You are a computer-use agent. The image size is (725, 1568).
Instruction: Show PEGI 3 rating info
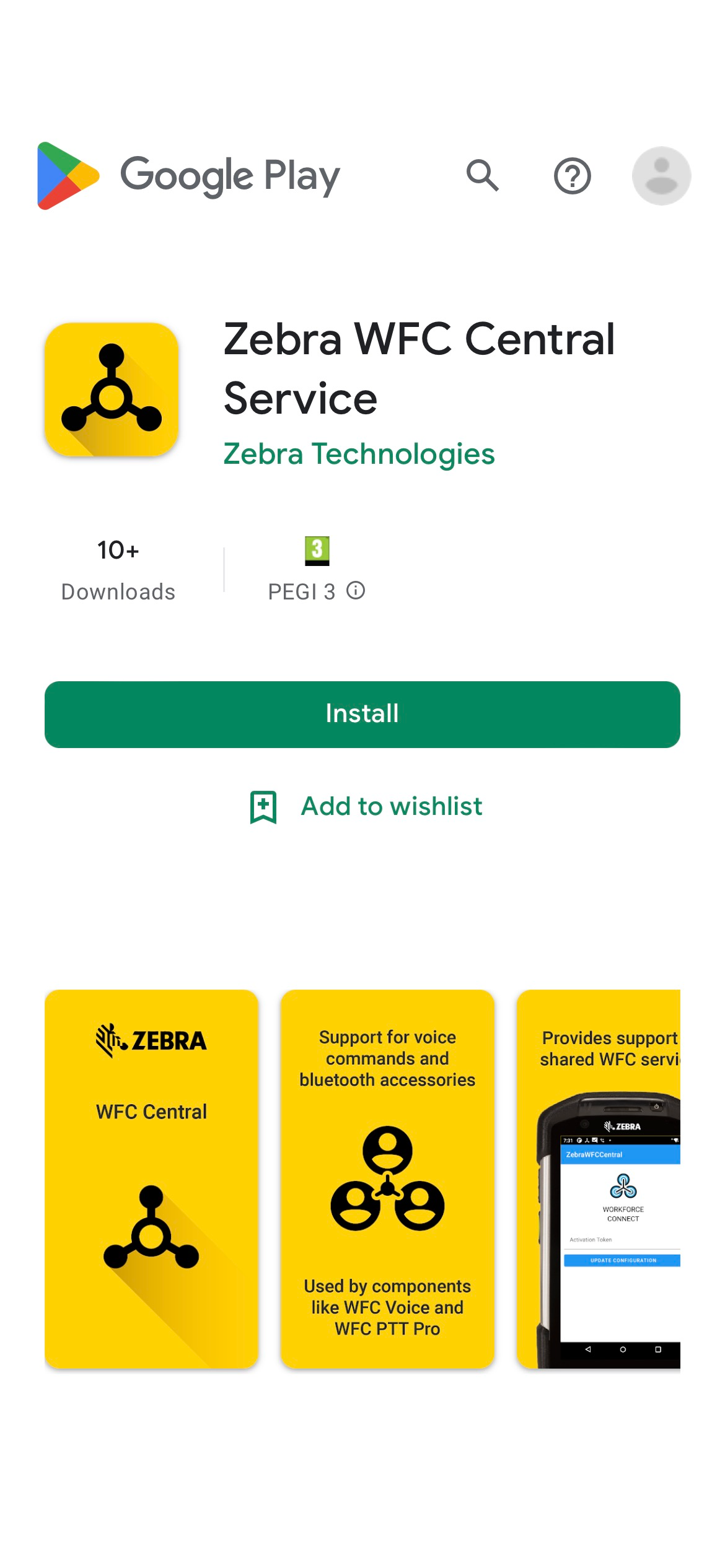[x=356, y=591]
